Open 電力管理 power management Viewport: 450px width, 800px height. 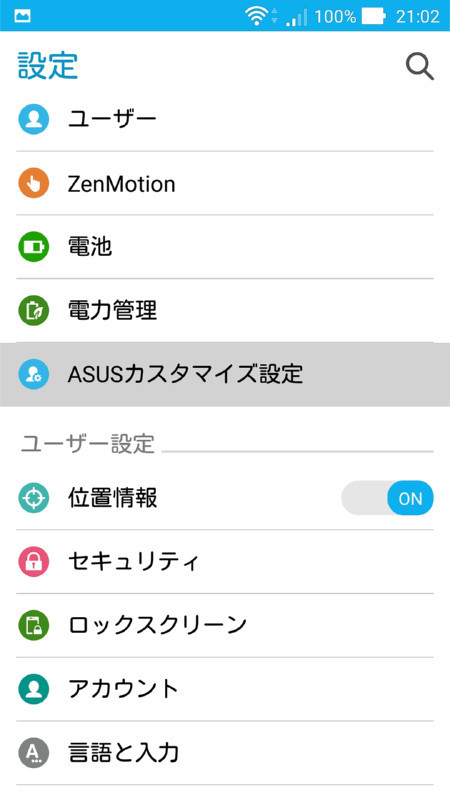pyautogui.click(x=225, y=311)
